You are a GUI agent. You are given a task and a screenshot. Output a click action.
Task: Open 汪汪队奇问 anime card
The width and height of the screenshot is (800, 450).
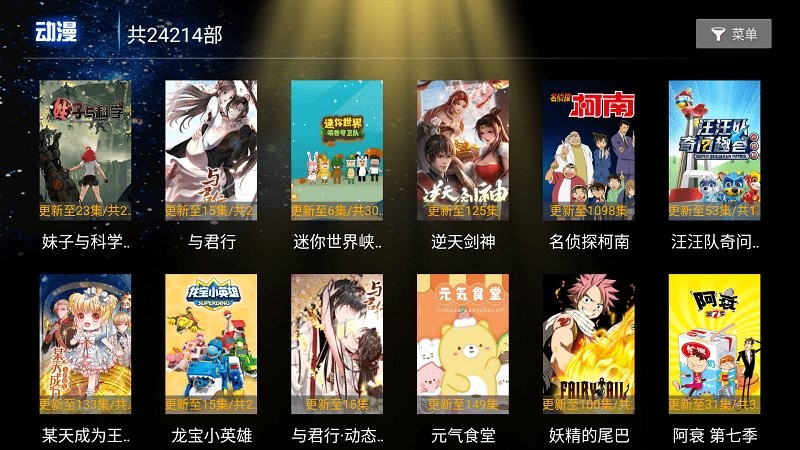click(x=714, y=150)
